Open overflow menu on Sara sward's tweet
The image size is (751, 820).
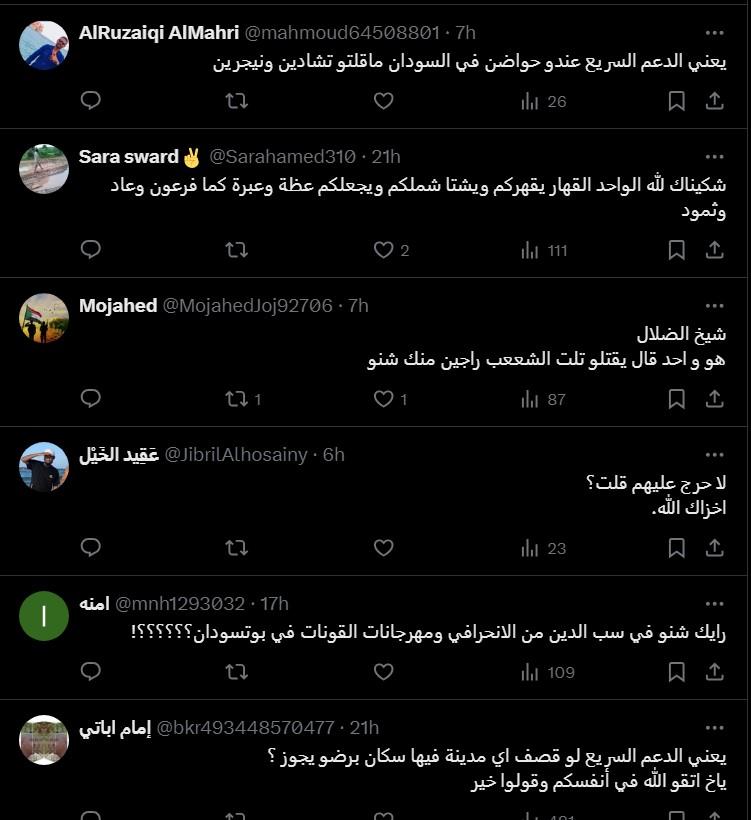click(714, 157)
